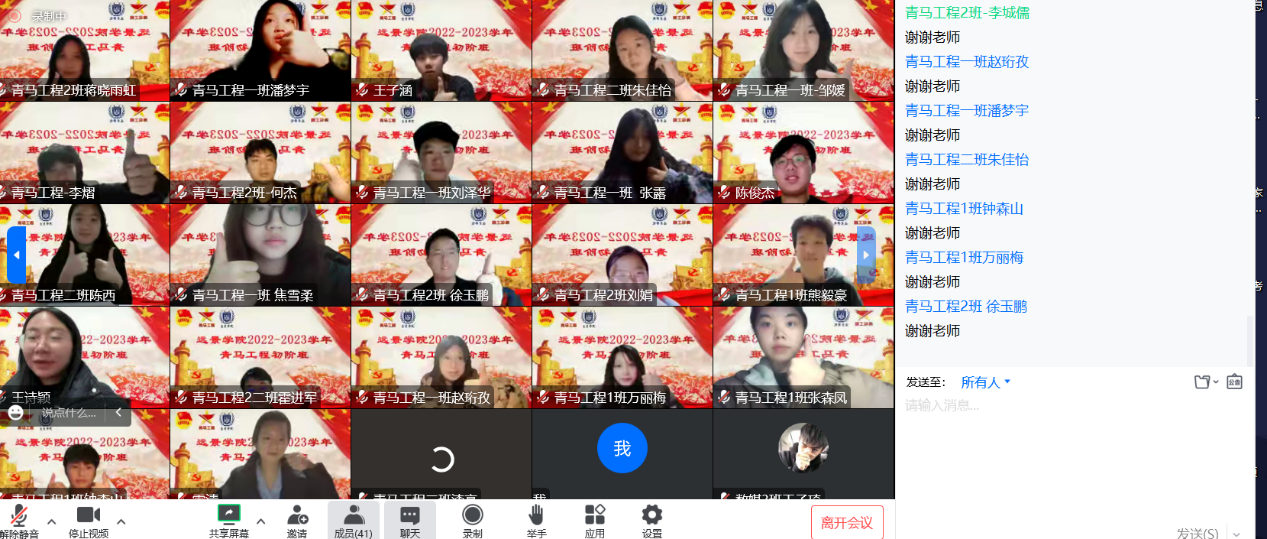Select the video tile of 青马工程一班潘梦宇
This screenshot has height=539, width=1267.
(x=260, y=50)
